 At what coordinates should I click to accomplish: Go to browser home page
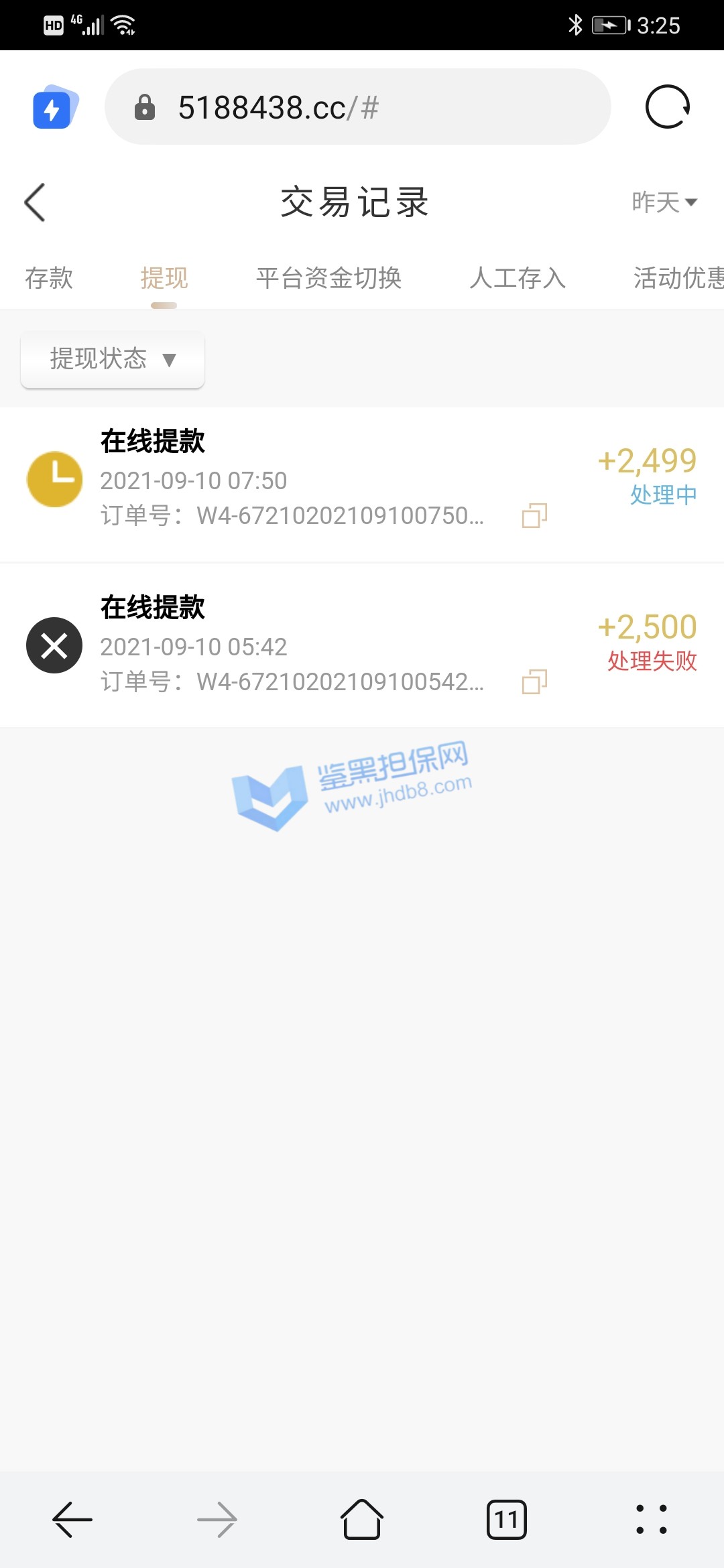click(x=362, y=1519)
